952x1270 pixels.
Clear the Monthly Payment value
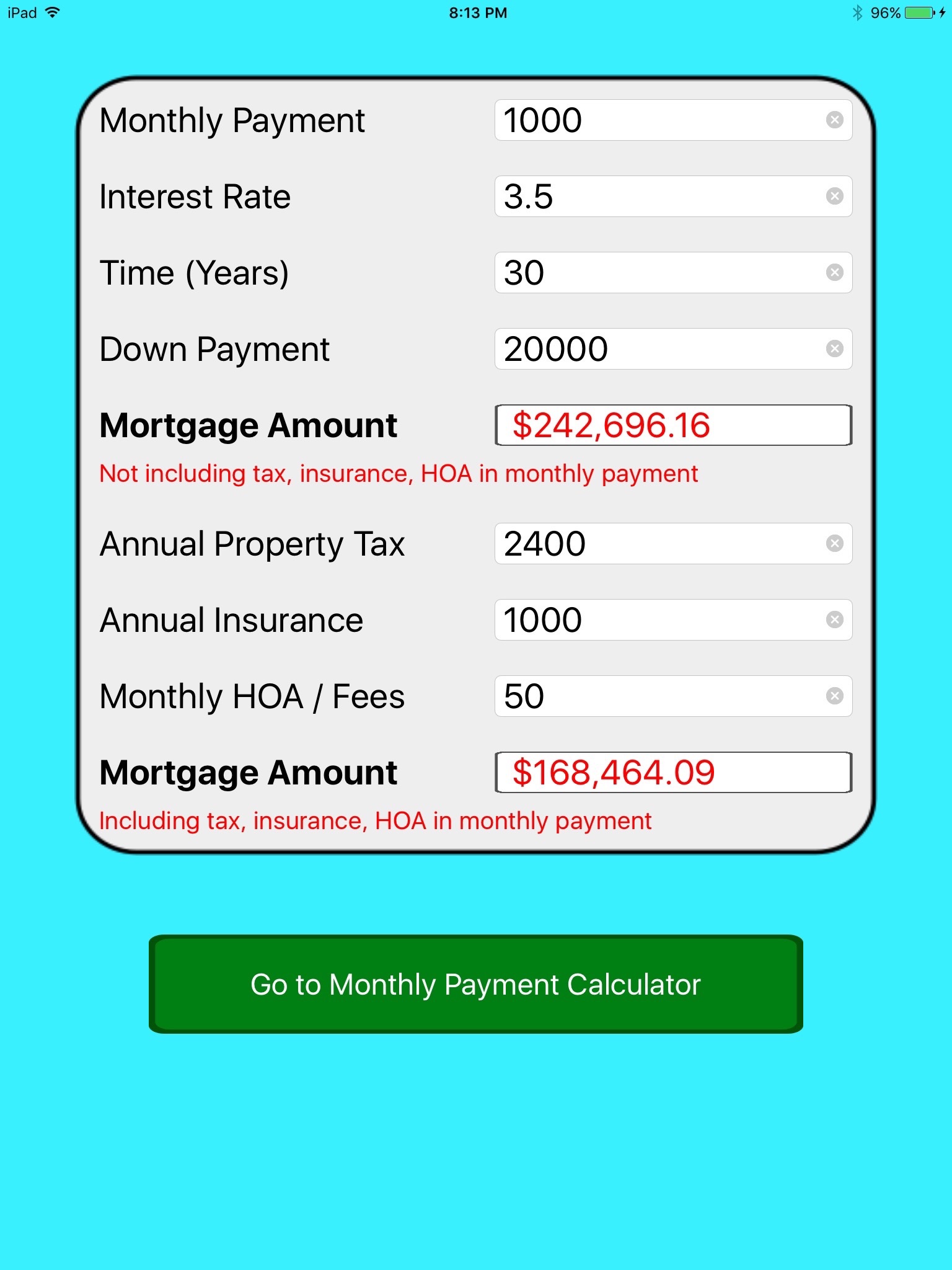tap(835, 120)
